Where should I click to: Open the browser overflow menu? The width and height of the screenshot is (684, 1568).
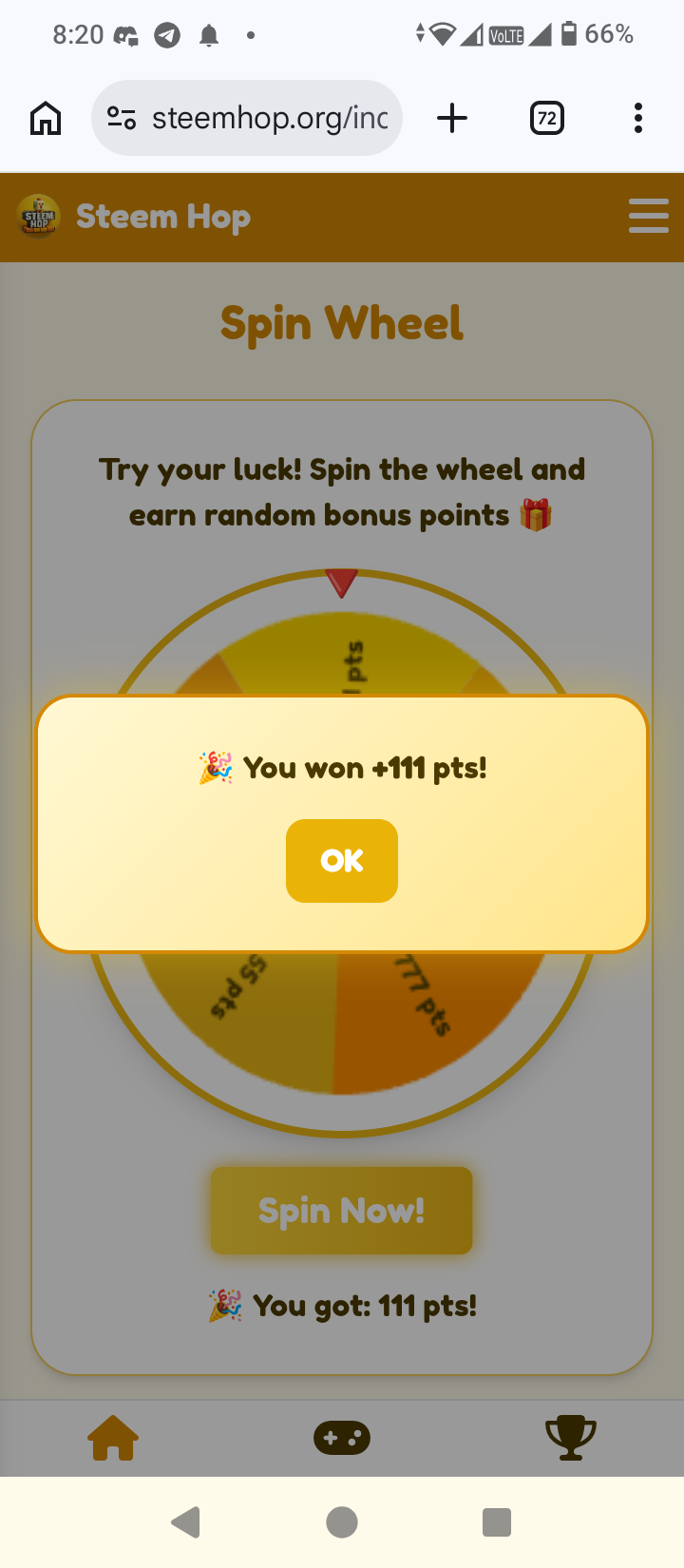638,118
